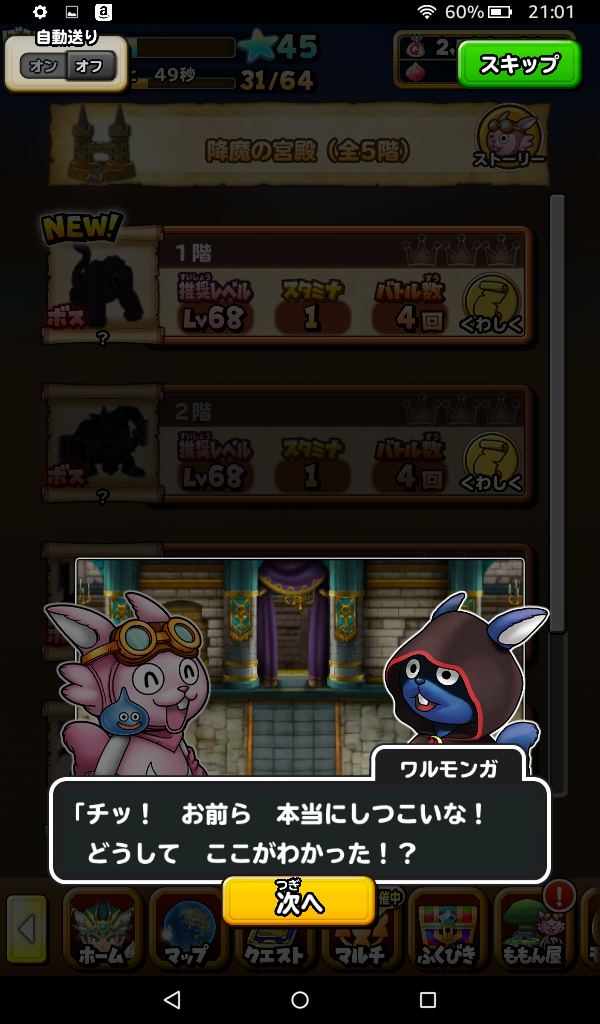
Task: Advance the dialogue with the 次へ button
Action: pos(299,901)
